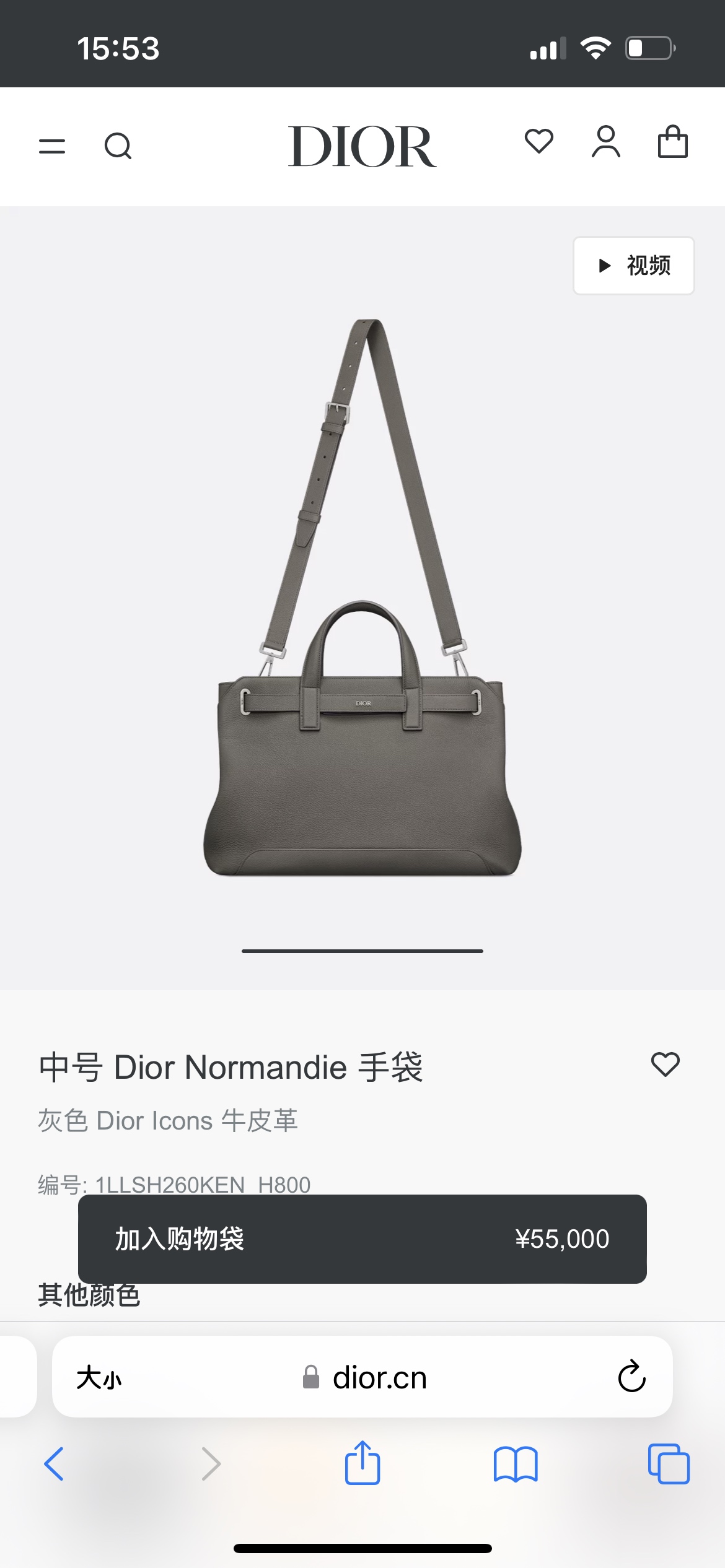Tap the dior.cn address bar
Screen dimensions: 725x1568
[x=379, y=1379]
